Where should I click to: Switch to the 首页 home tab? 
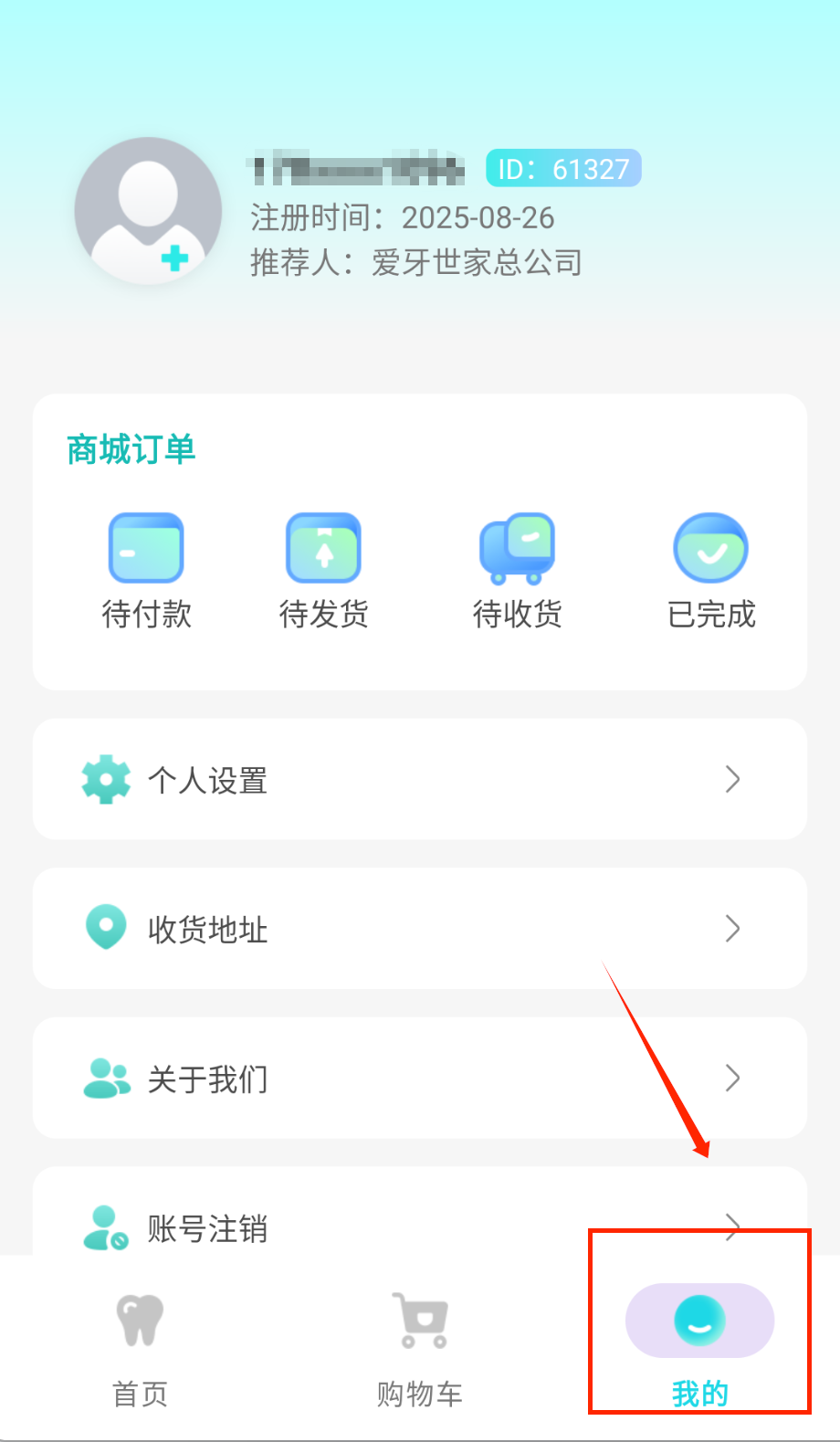(x=140, y=1347)
